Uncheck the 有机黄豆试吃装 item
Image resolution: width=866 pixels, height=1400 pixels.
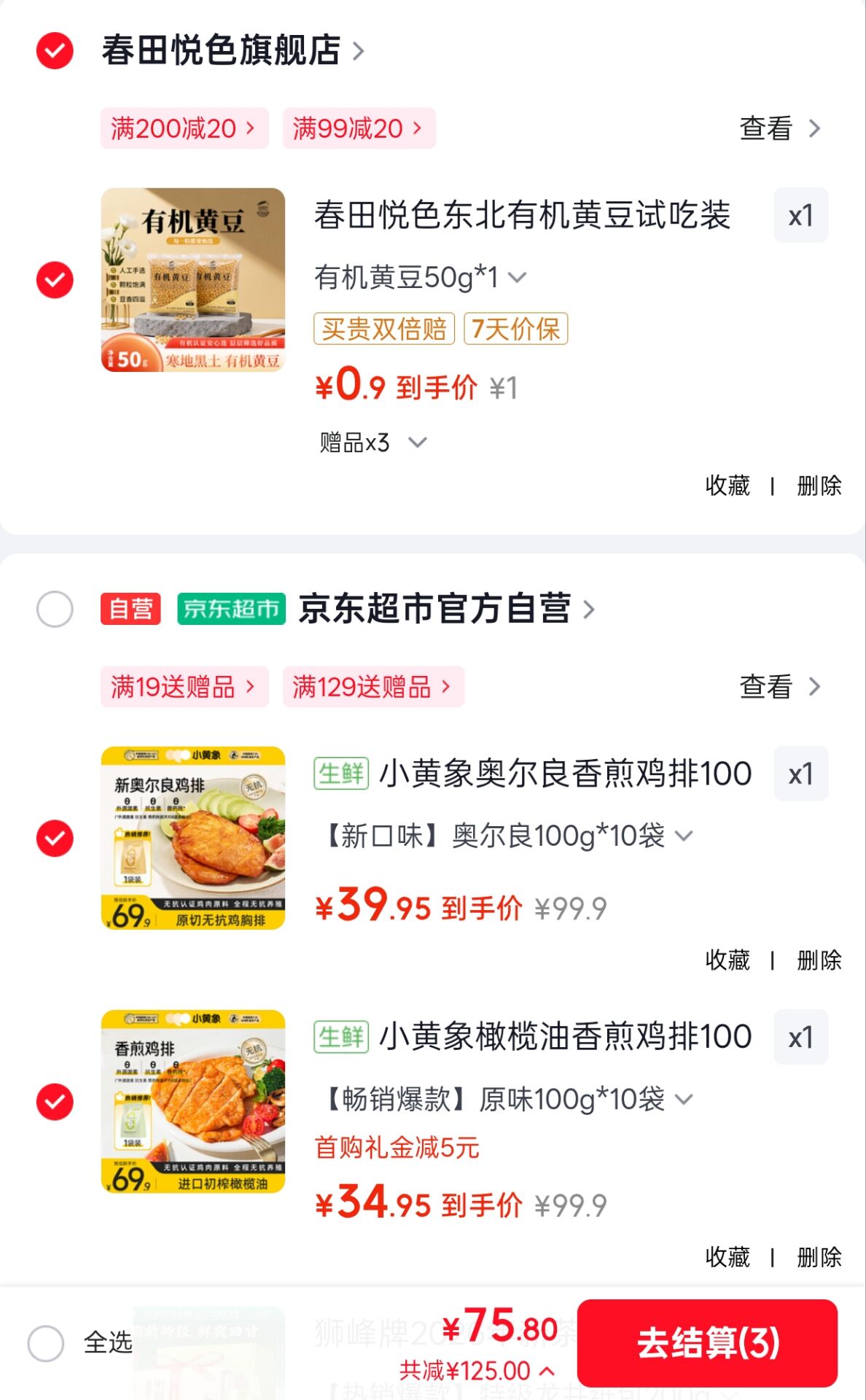pos(55,280)
